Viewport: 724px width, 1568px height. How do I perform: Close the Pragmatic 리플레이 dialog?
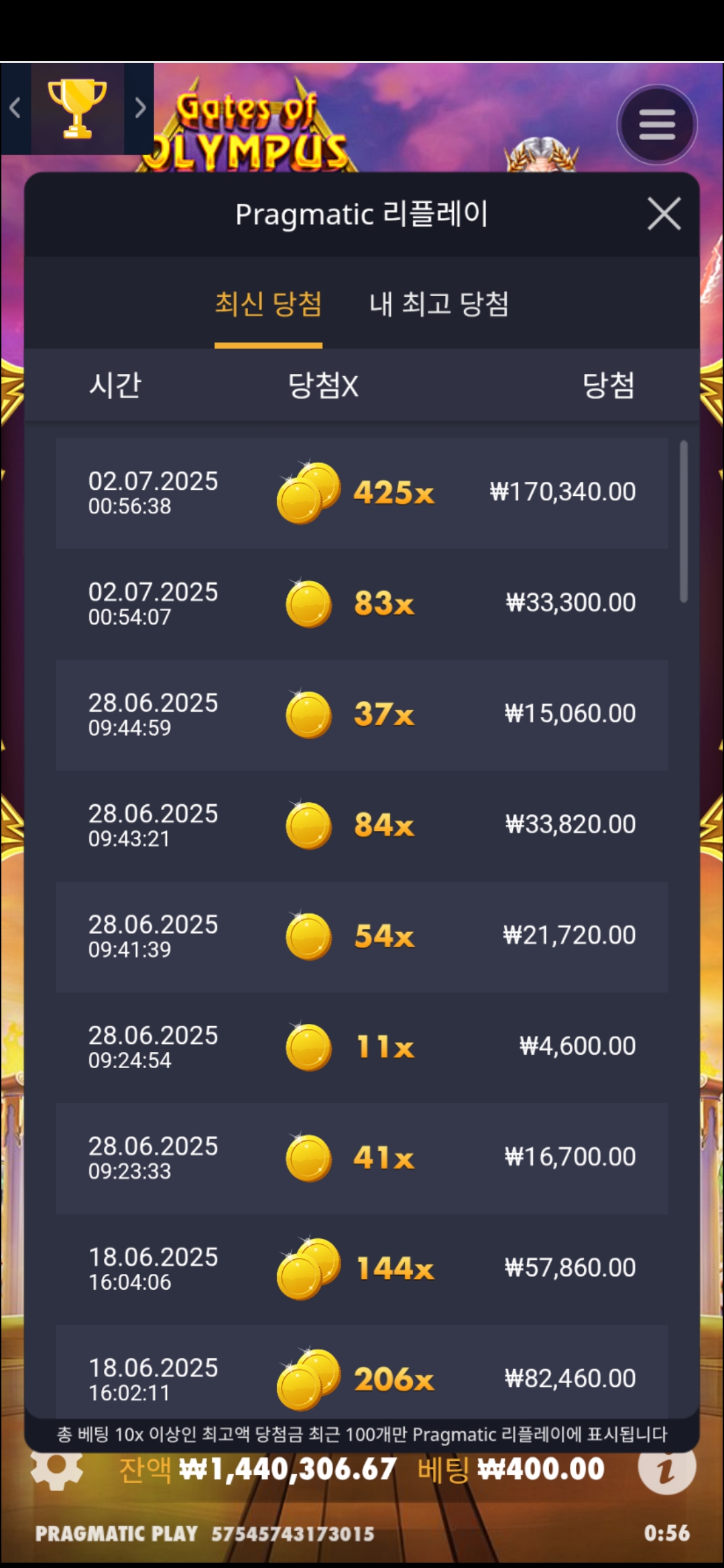[x=664, y=214]
